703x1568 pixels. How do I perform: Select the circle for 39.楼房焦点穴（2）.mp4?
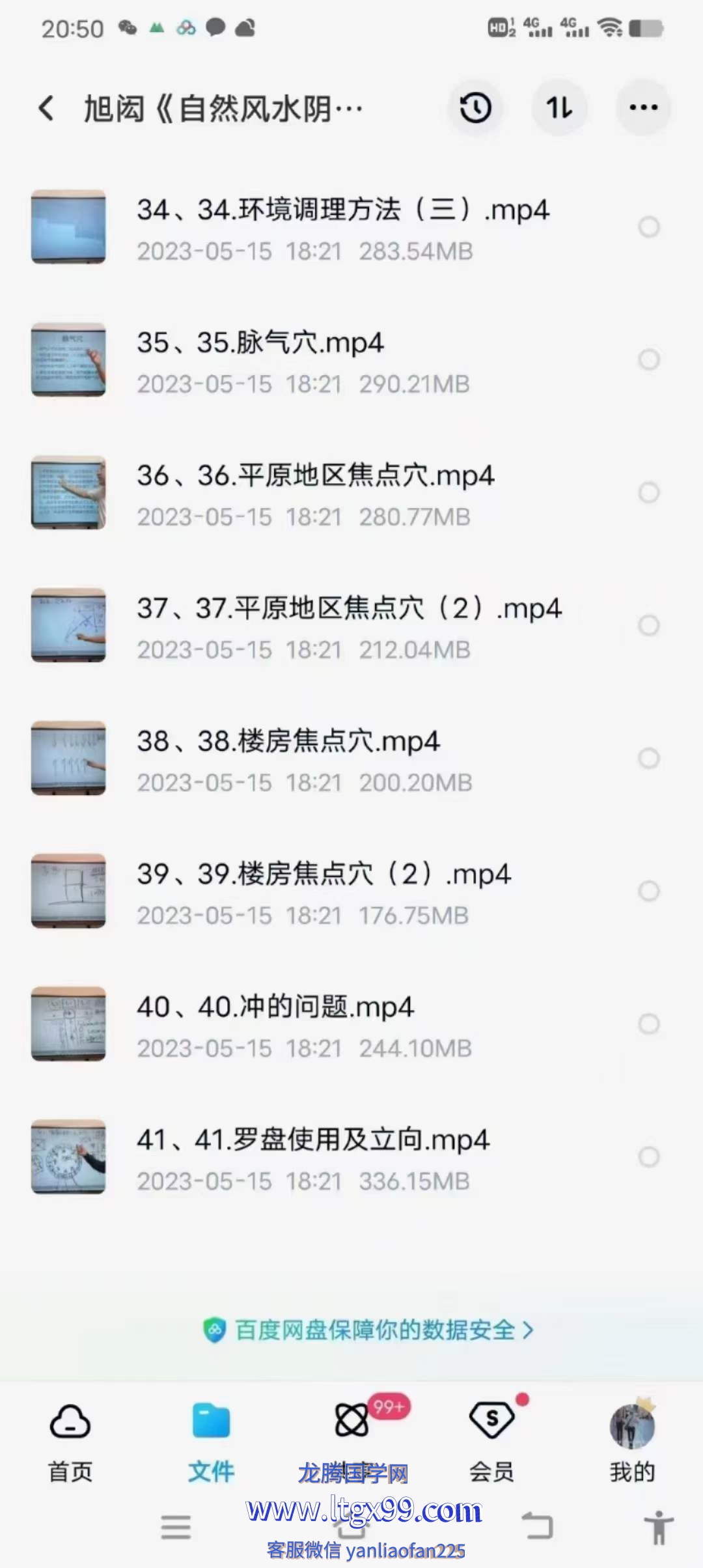pos(648,891)
